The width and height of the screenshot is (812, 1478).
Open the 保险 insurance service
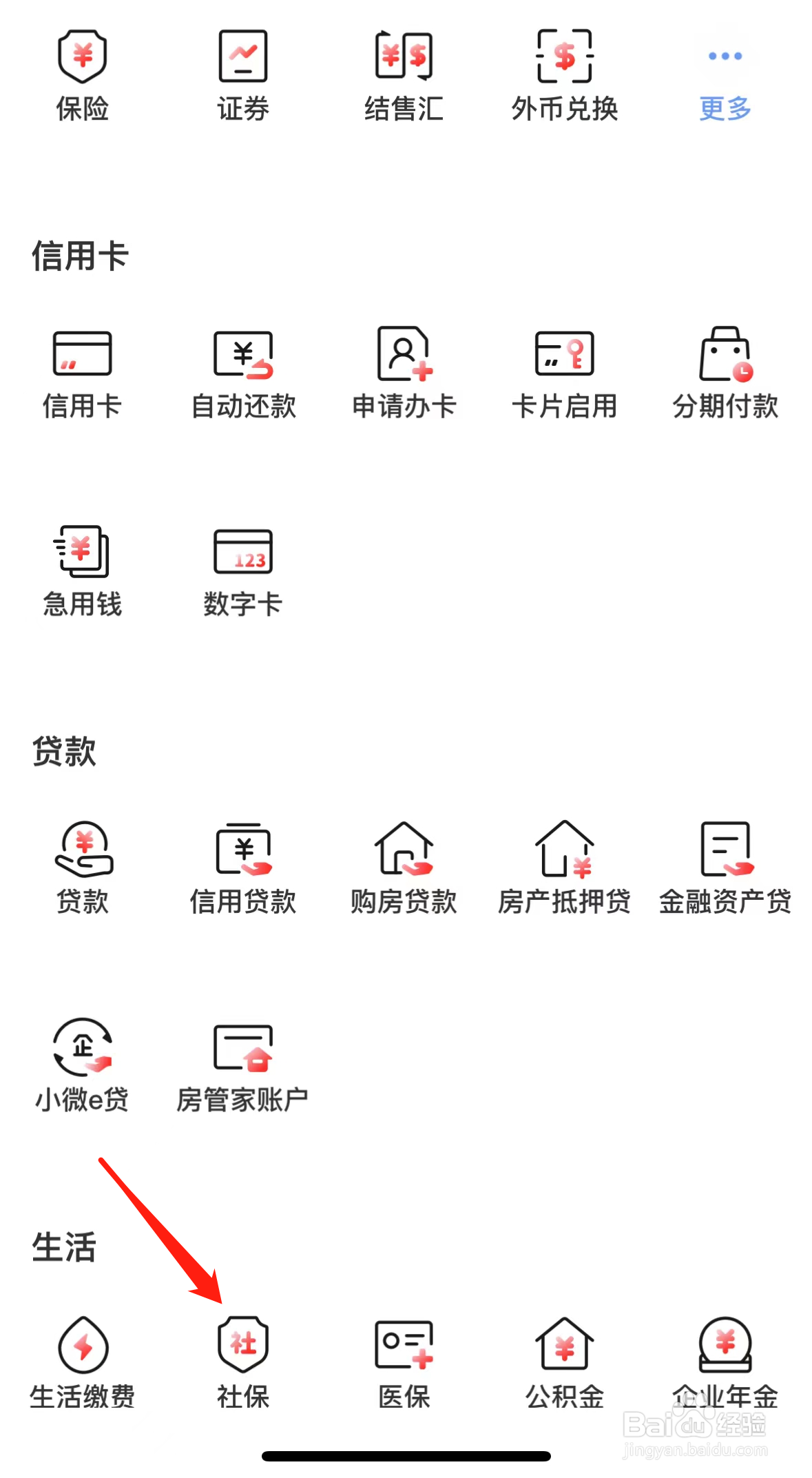81,76
